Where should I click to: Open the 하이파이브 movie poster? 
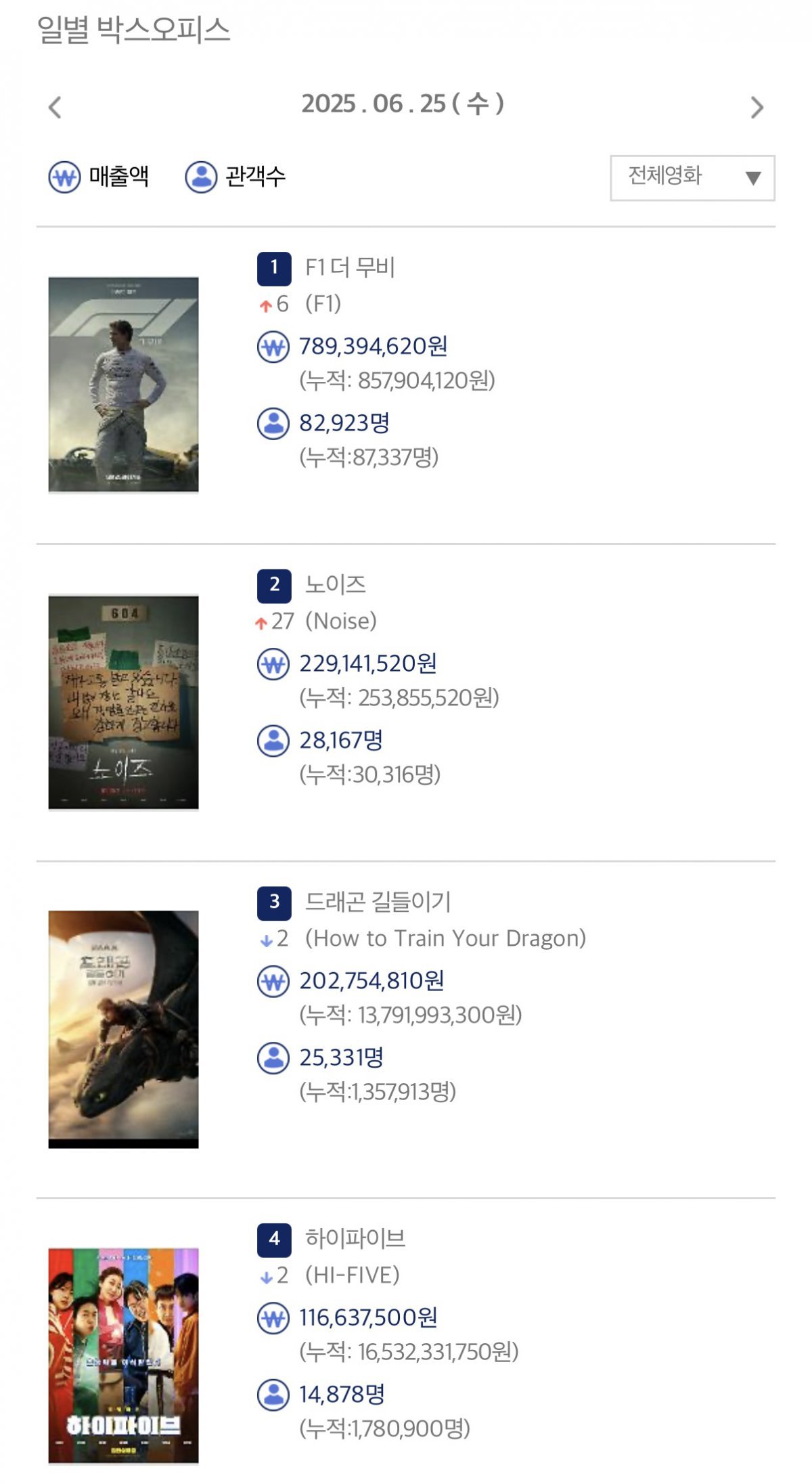tap(123, 1355)
